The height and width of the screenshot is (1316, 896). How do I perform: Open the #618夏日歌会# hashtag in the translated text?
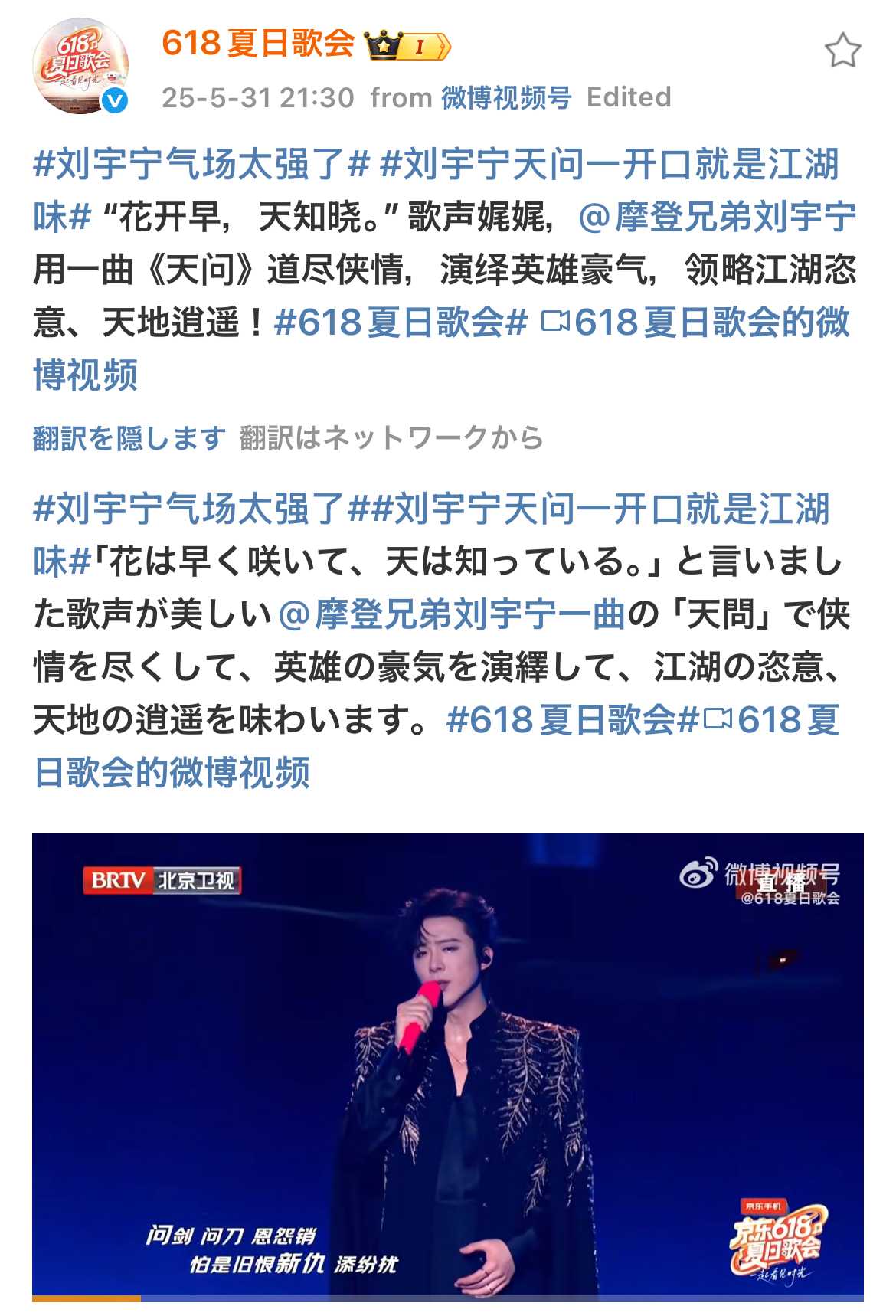(573, 720)
